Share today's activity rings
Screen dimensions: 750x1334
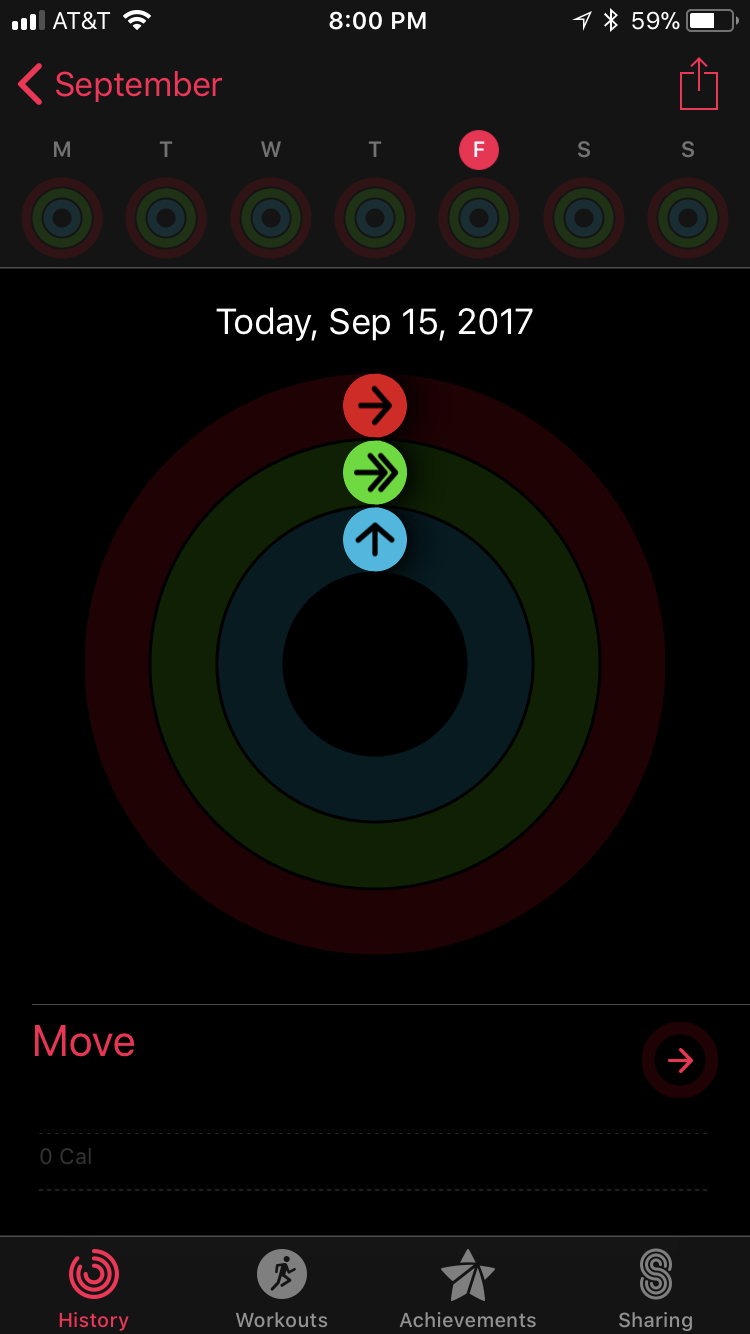tap(699, 84)
